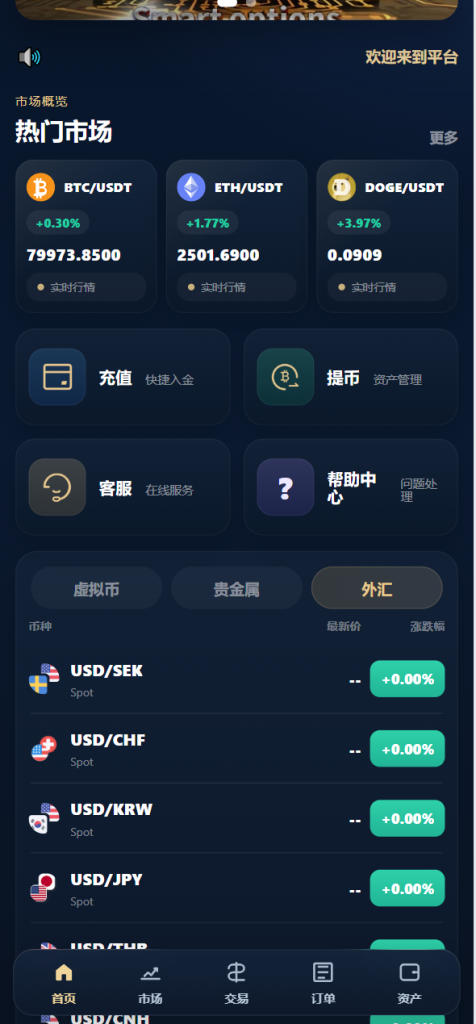The width and height of the screenshot is (476, 1024).
Task: Open 帮助中心 help center
Action: (x=351, y=487)
